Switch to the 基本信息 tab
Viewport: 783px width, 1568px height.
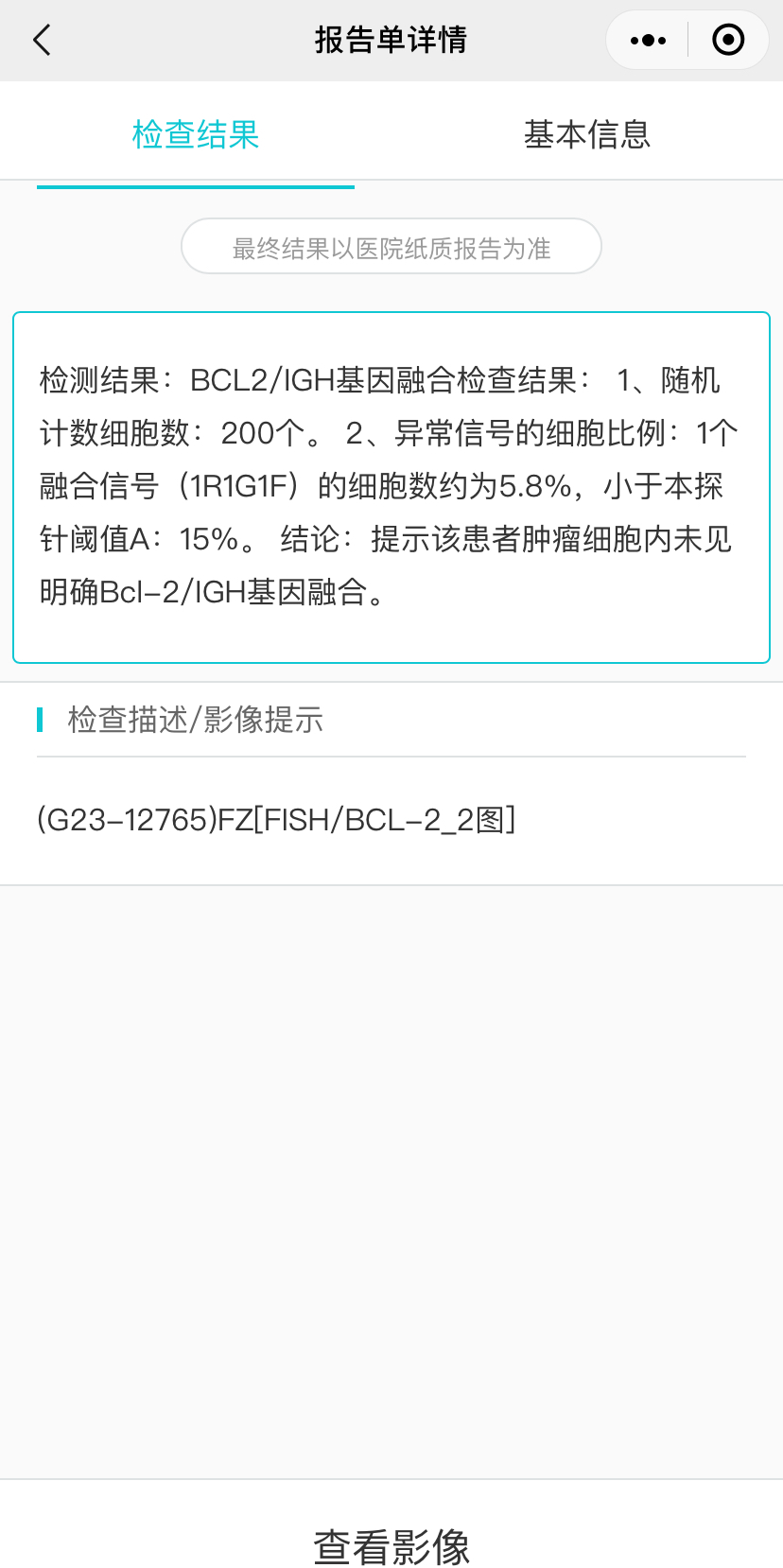click(x=587, y=134)
